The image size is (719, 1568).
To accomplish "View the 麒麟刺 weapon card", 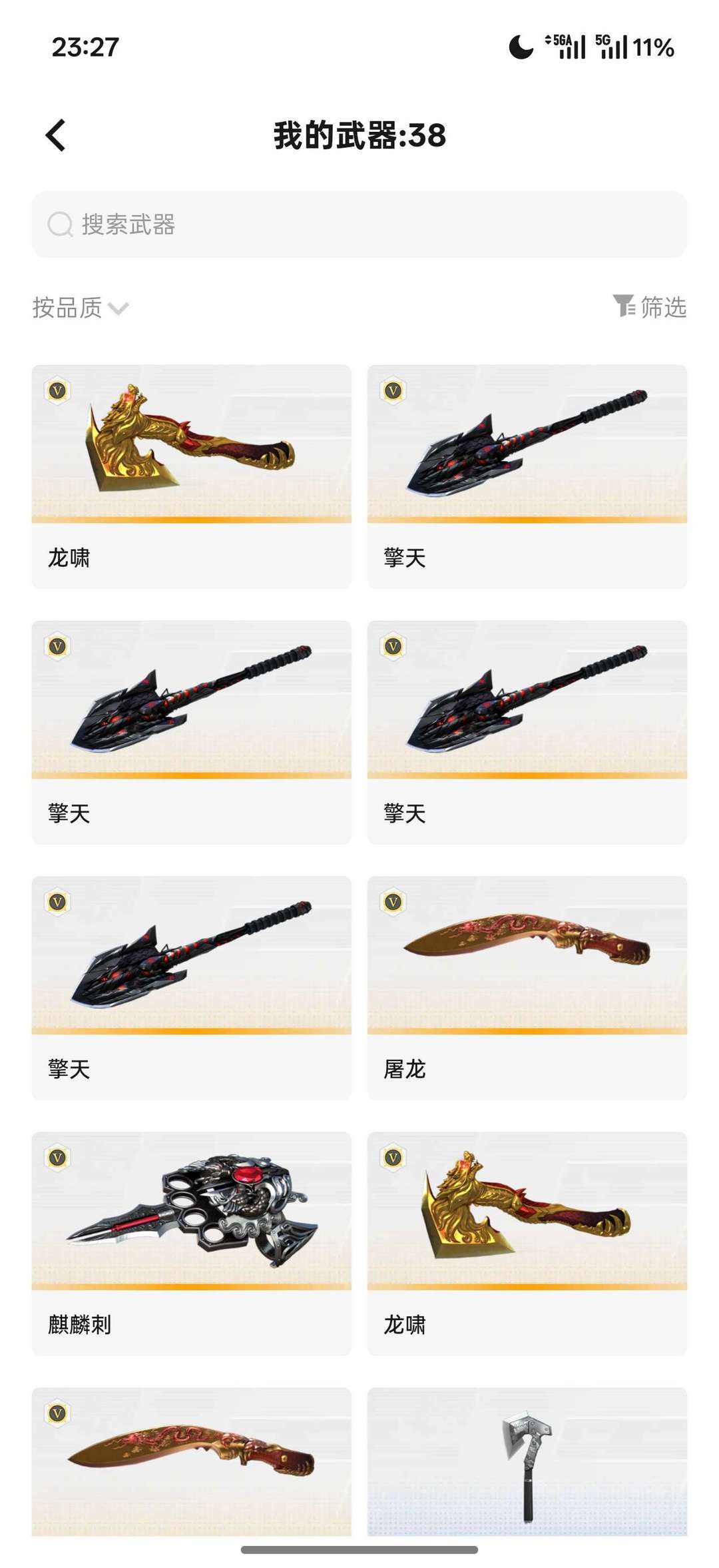I will [x=191, y=1243].
